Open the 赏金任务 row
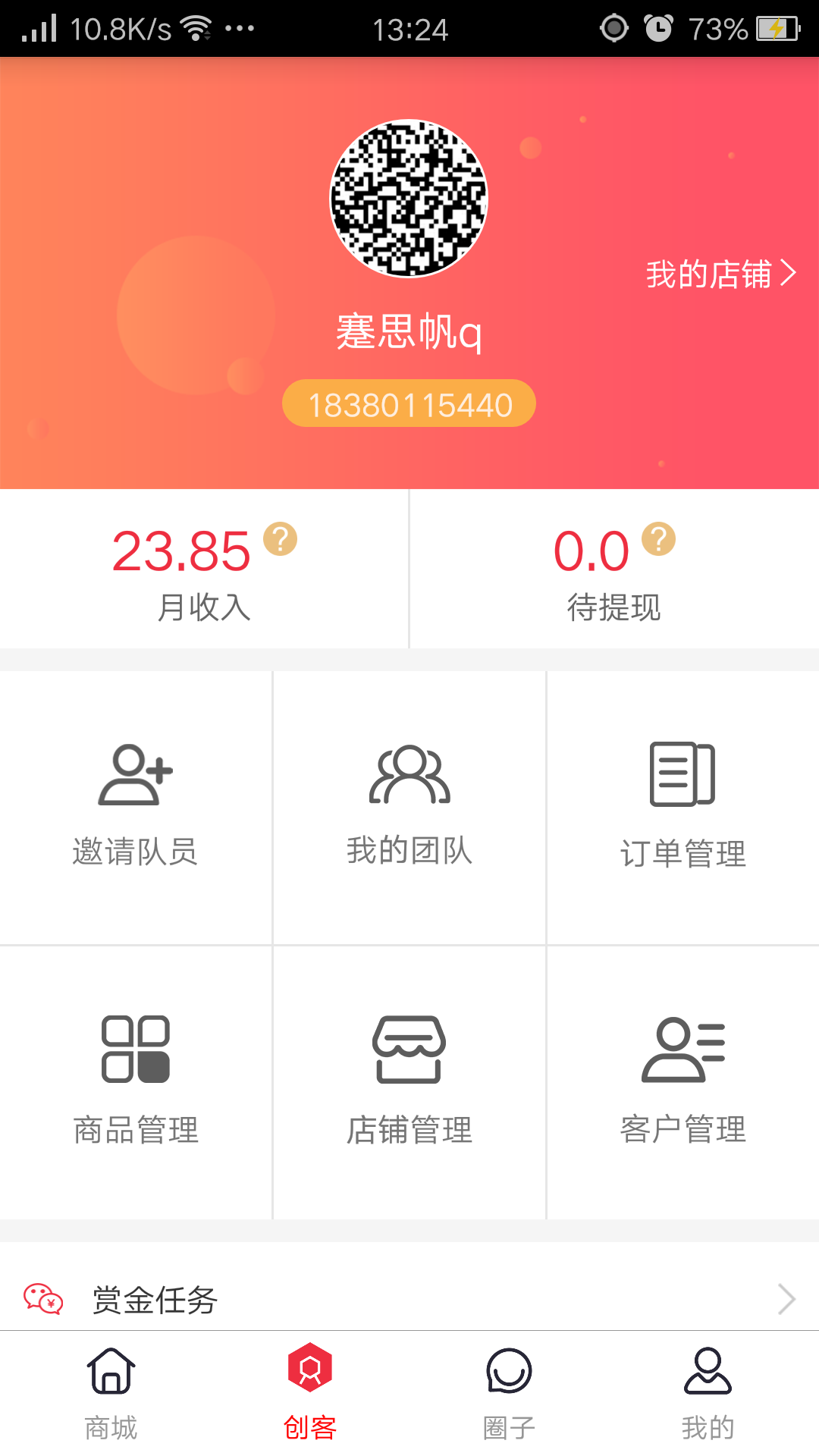Image resolution: width=819 pixels, height=1456 pixels. pos(409,1300)
